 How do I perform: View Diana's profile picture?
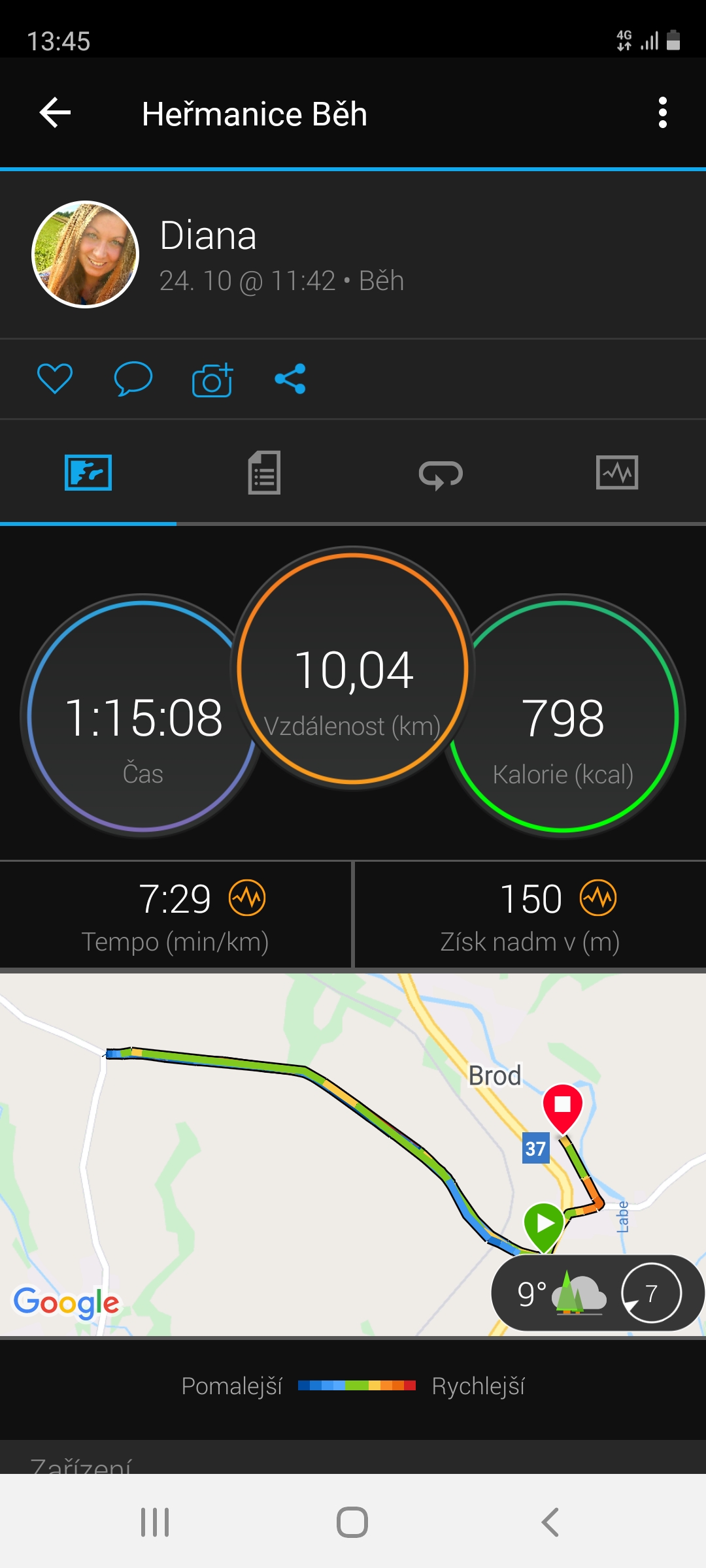(x=86, y=254)
